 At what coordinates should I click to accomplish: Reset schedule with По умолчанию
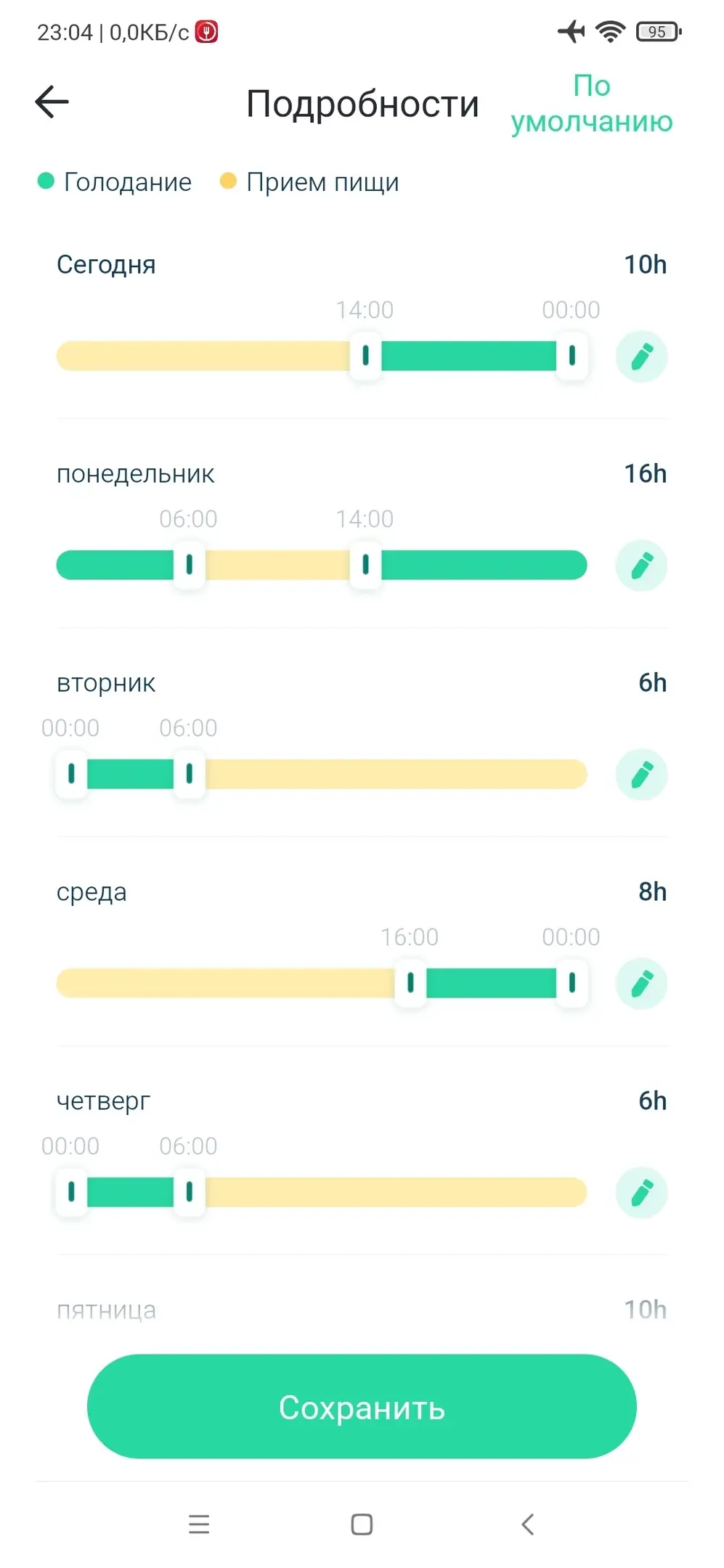[x=591, y=104]
